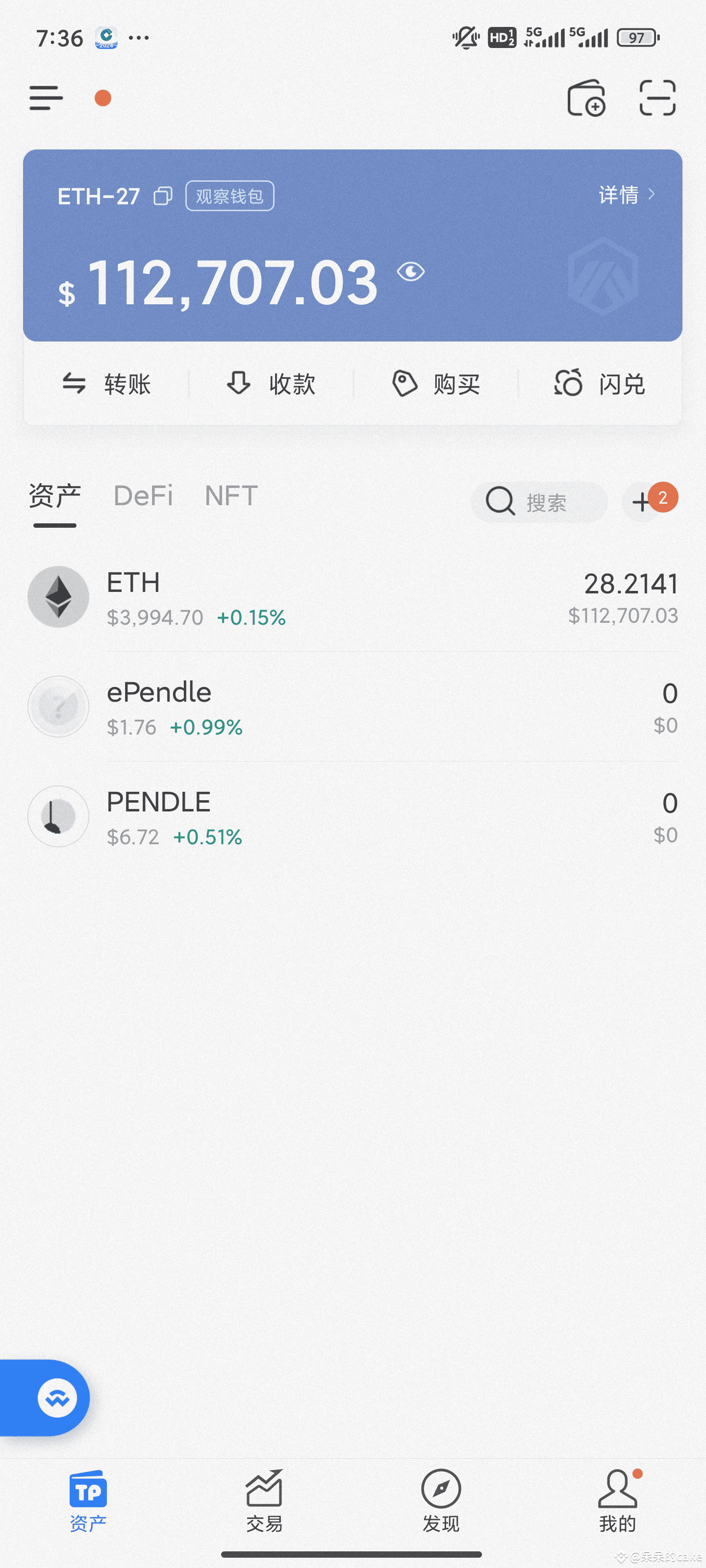Open the PENDLE asset row
Screen dimensions: 706x1568
point(353,816)
